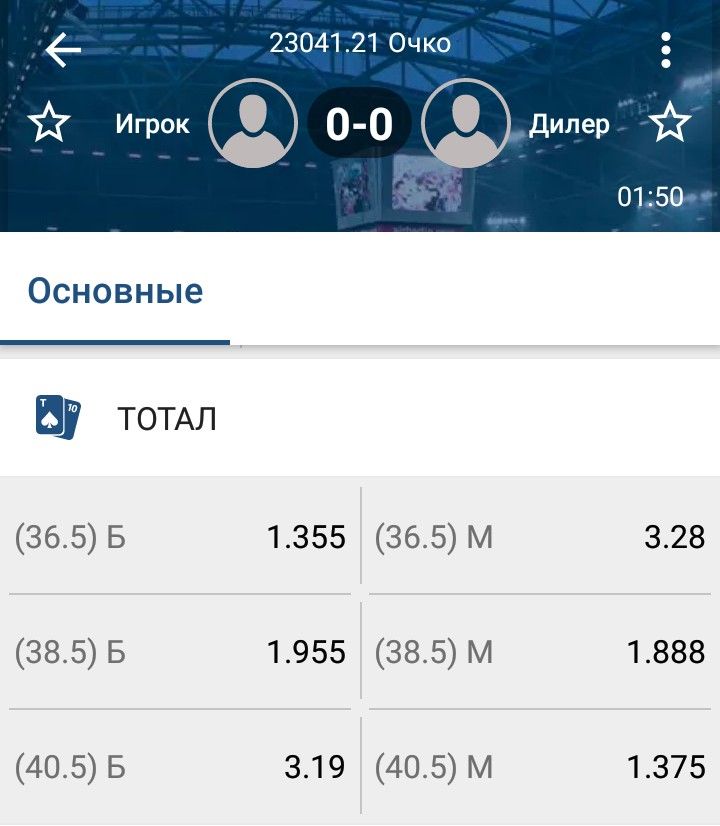Select the (36.5) Б odds 1.355
720x826 pixels.
point(181,538)
